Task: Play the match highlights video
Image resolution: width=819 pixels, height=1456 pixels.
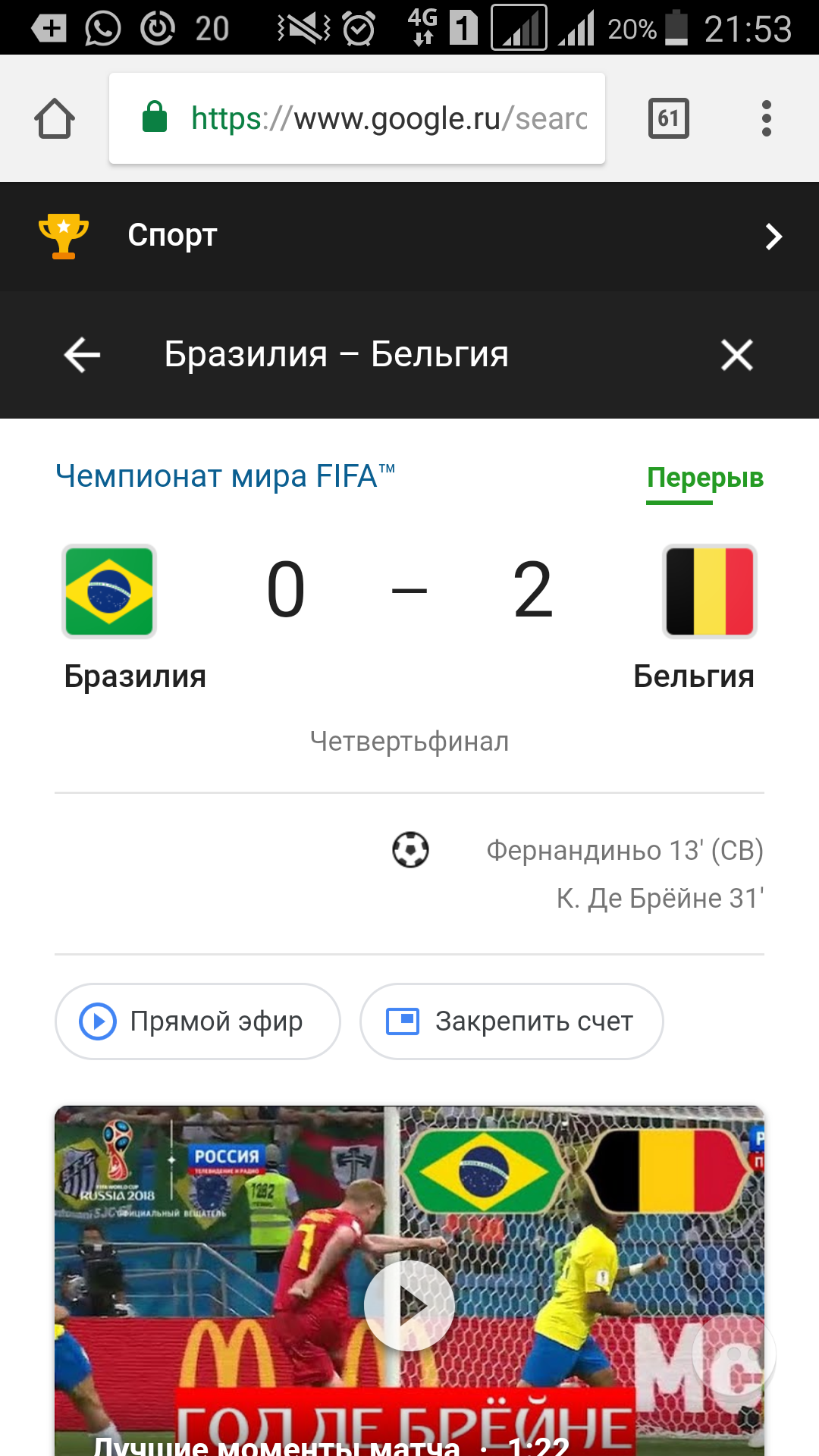Action: coord(409,1306)
